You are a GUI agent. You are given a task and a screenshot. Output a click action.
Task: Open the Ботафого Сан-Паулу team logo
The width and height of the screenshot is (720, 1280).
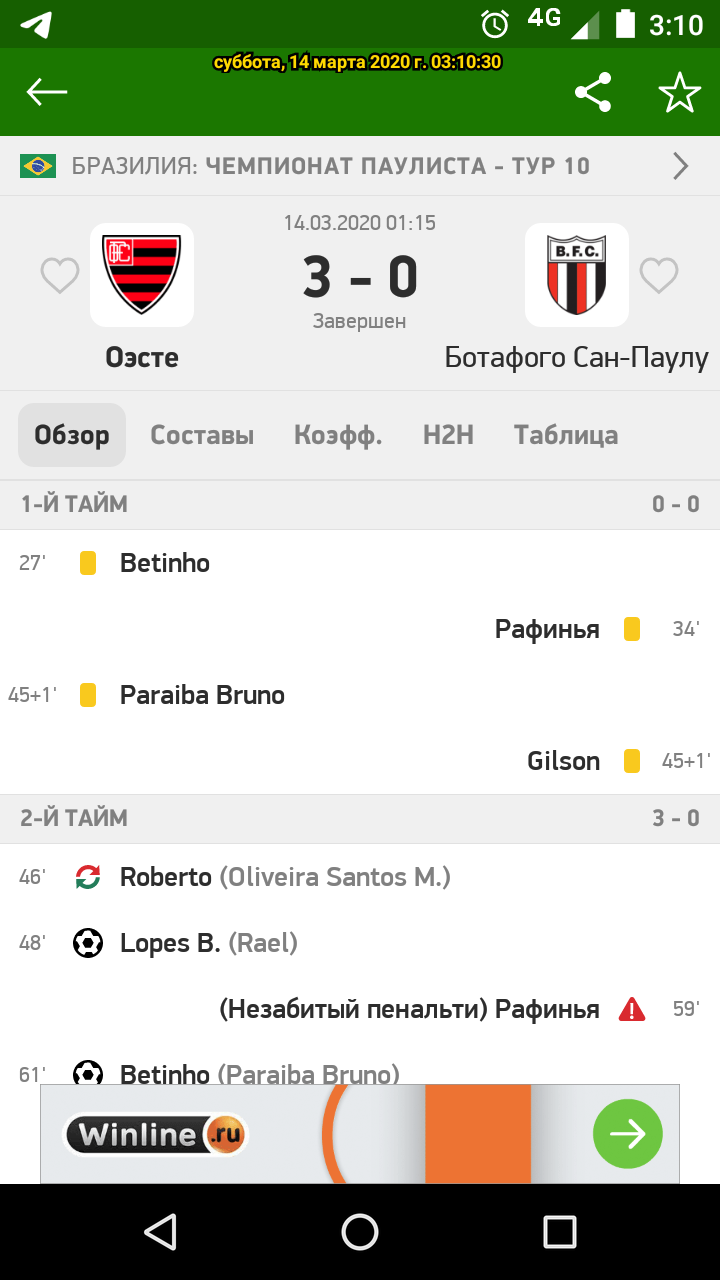(x=577, y=275)
